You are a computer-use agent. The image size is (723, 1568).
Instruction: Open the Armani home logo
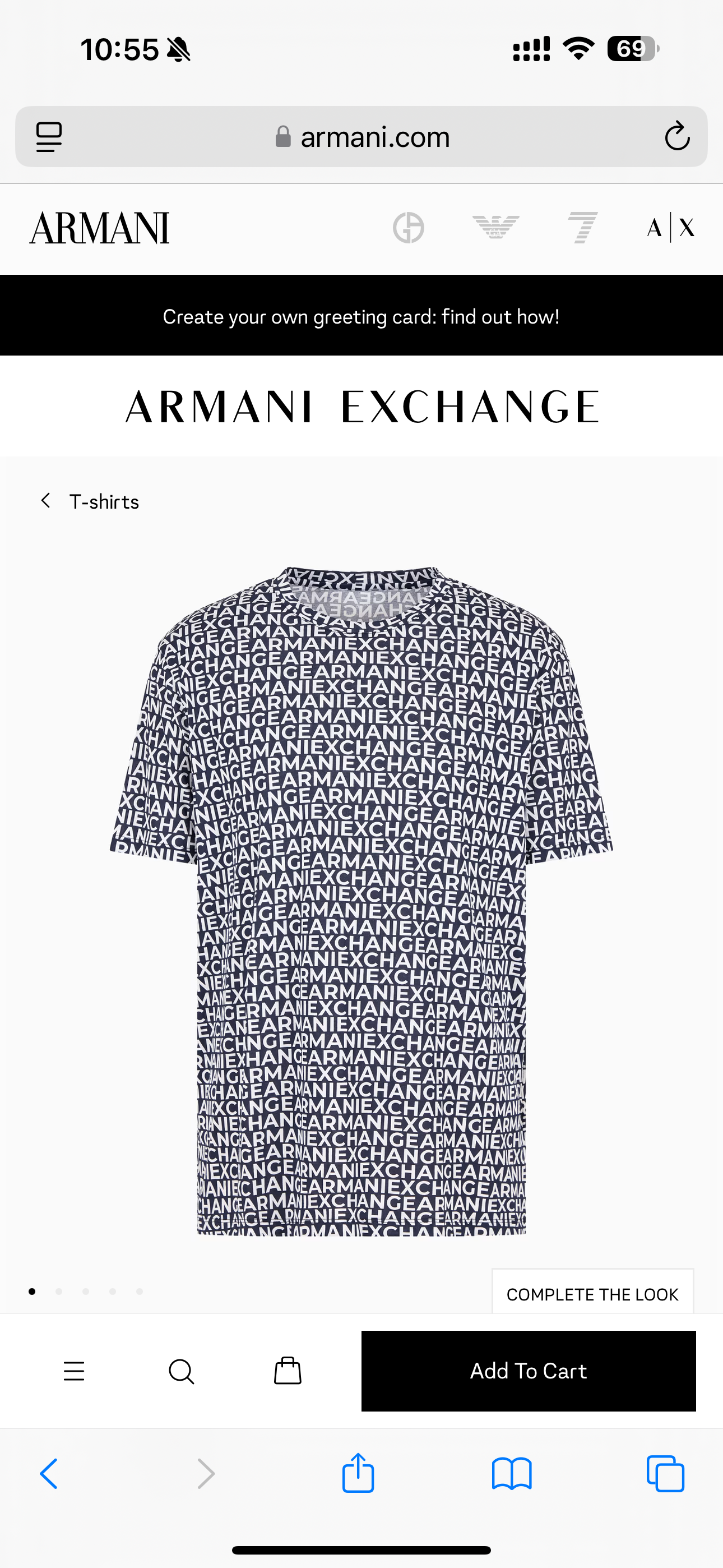[100, 228]
